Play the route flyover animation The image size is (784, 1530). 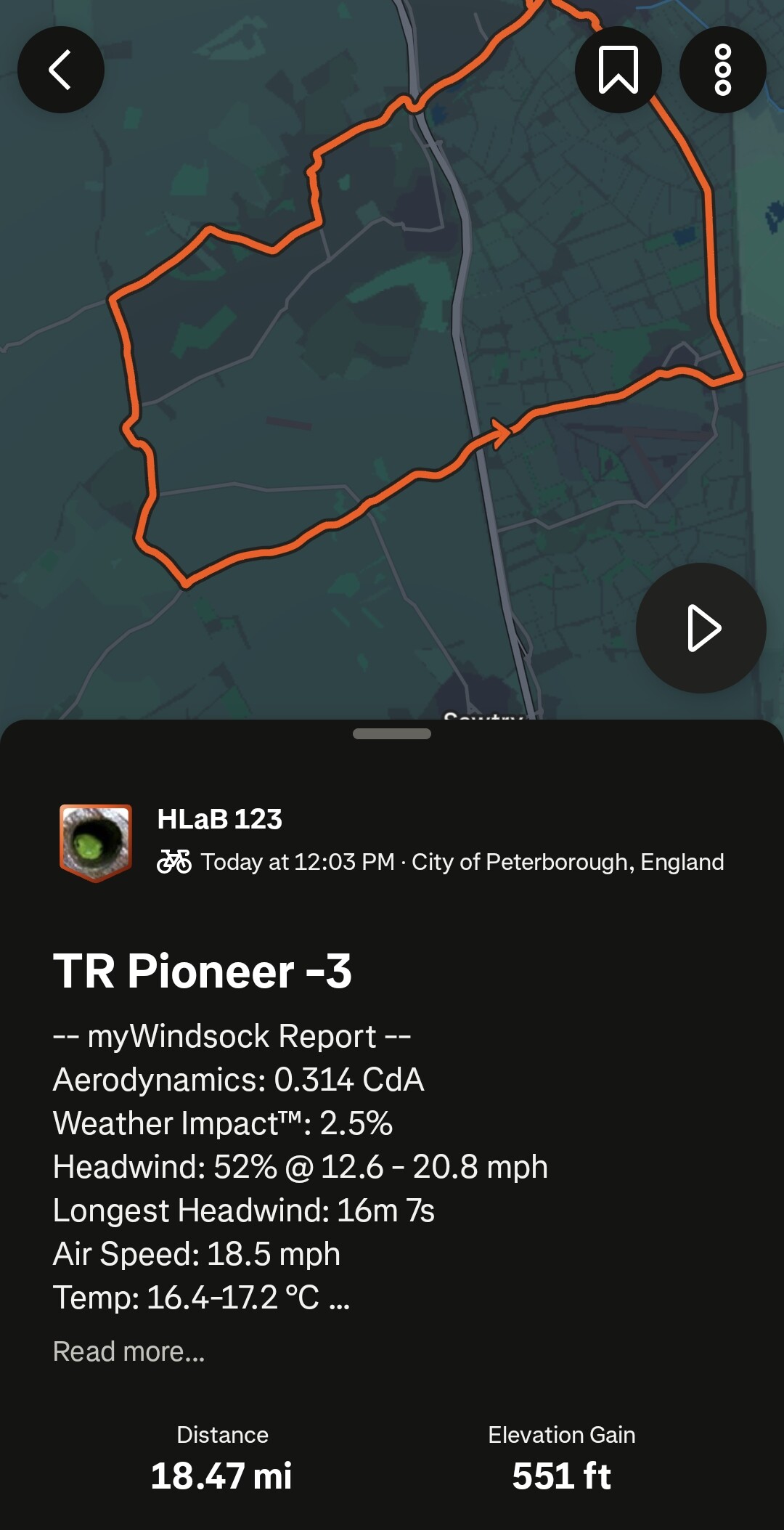[701, 628]
